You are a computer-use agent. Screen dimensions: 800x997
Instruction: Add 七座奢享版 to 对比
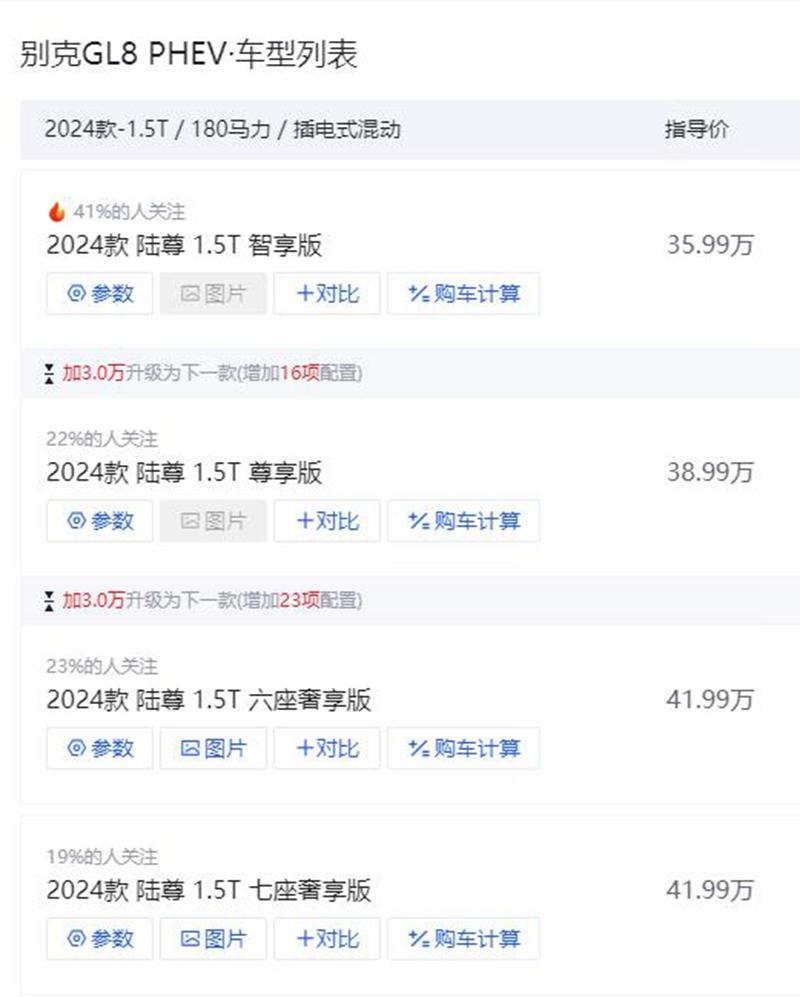(x=327, y=939)
